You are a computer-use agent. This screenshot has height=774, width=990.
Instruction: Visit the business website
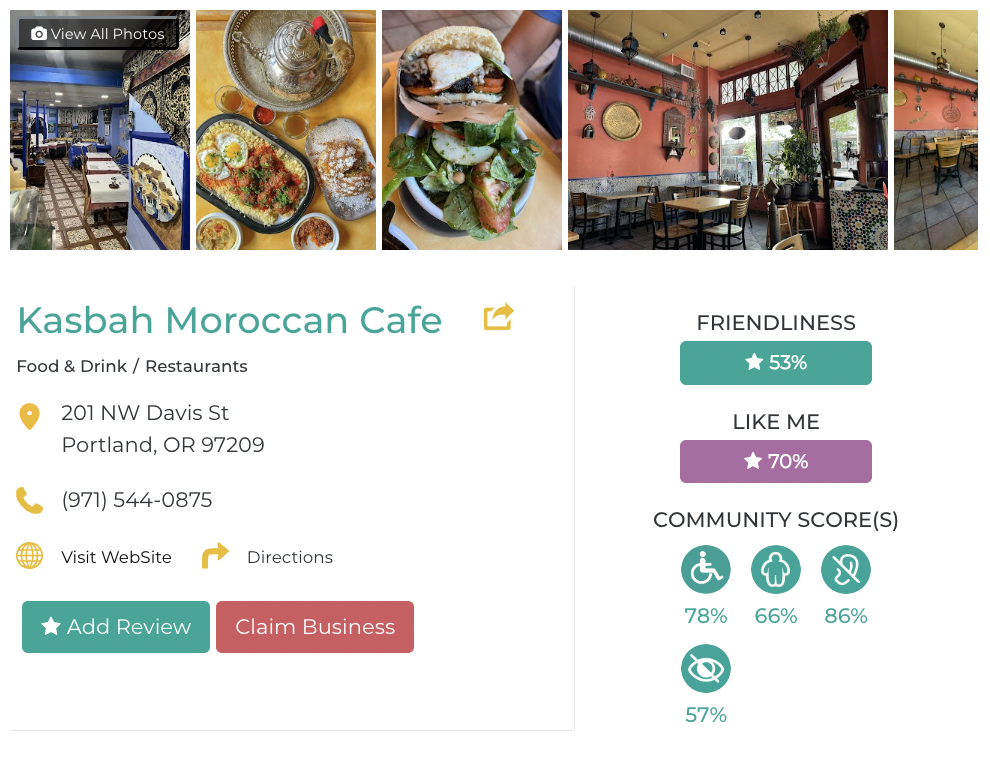point(116,557)
